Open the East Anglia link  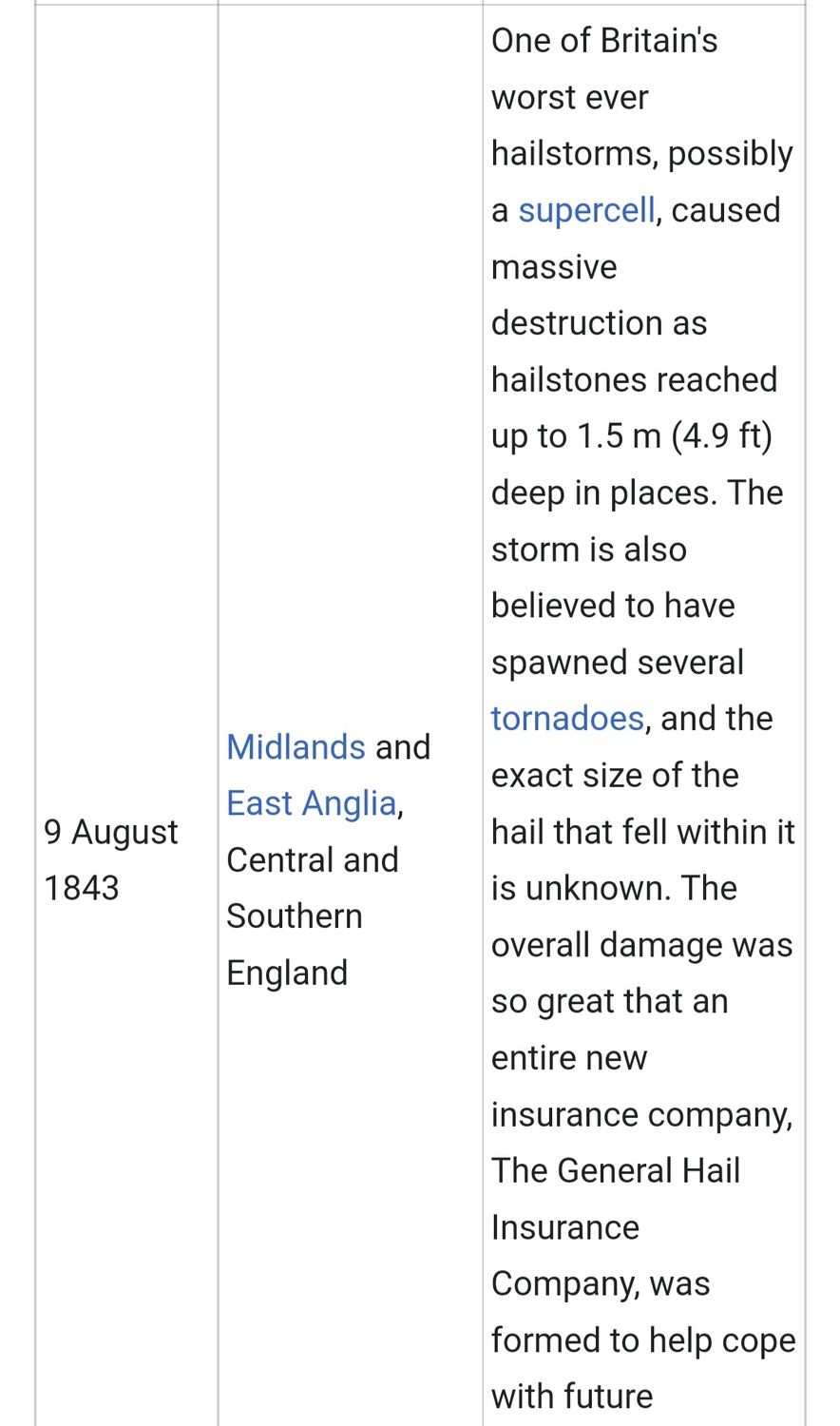click(311, 803)
